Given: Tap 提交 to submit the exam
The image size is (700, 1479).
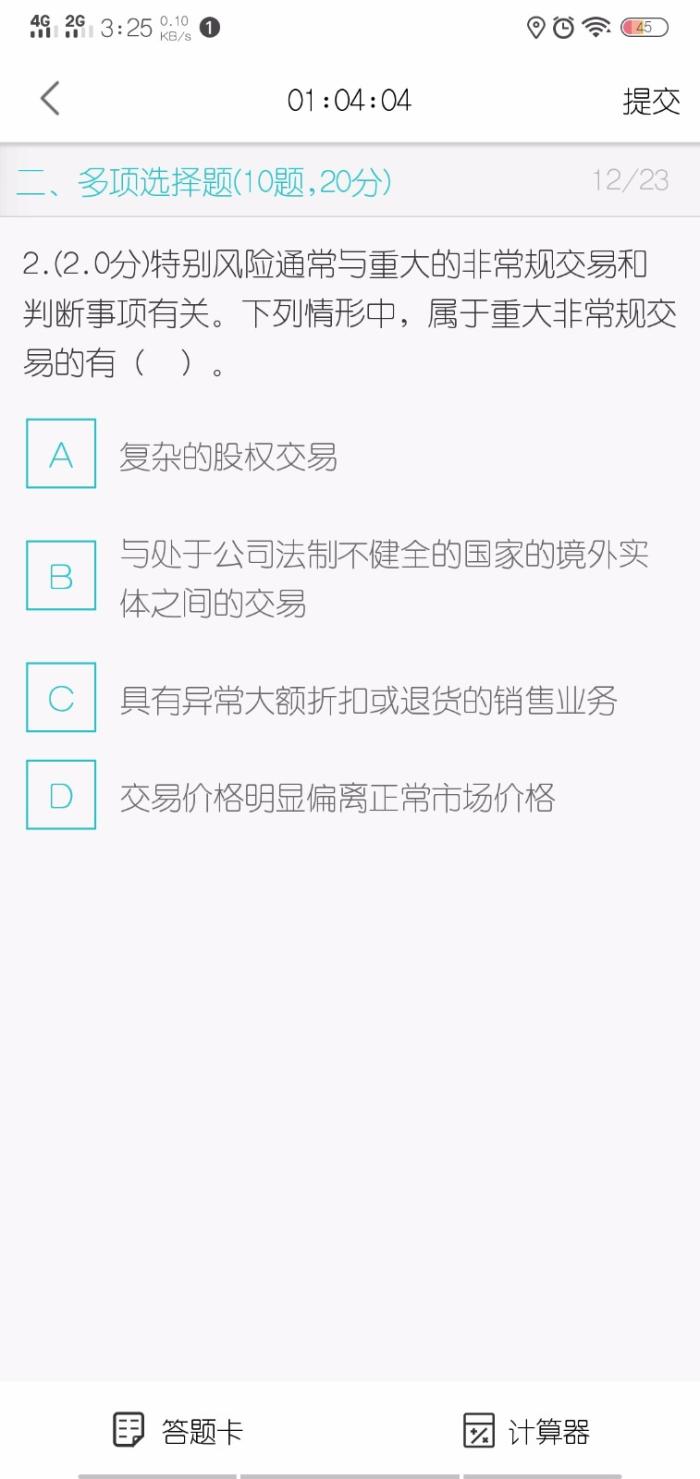Looking at the screenshot, I should (651, 101).
